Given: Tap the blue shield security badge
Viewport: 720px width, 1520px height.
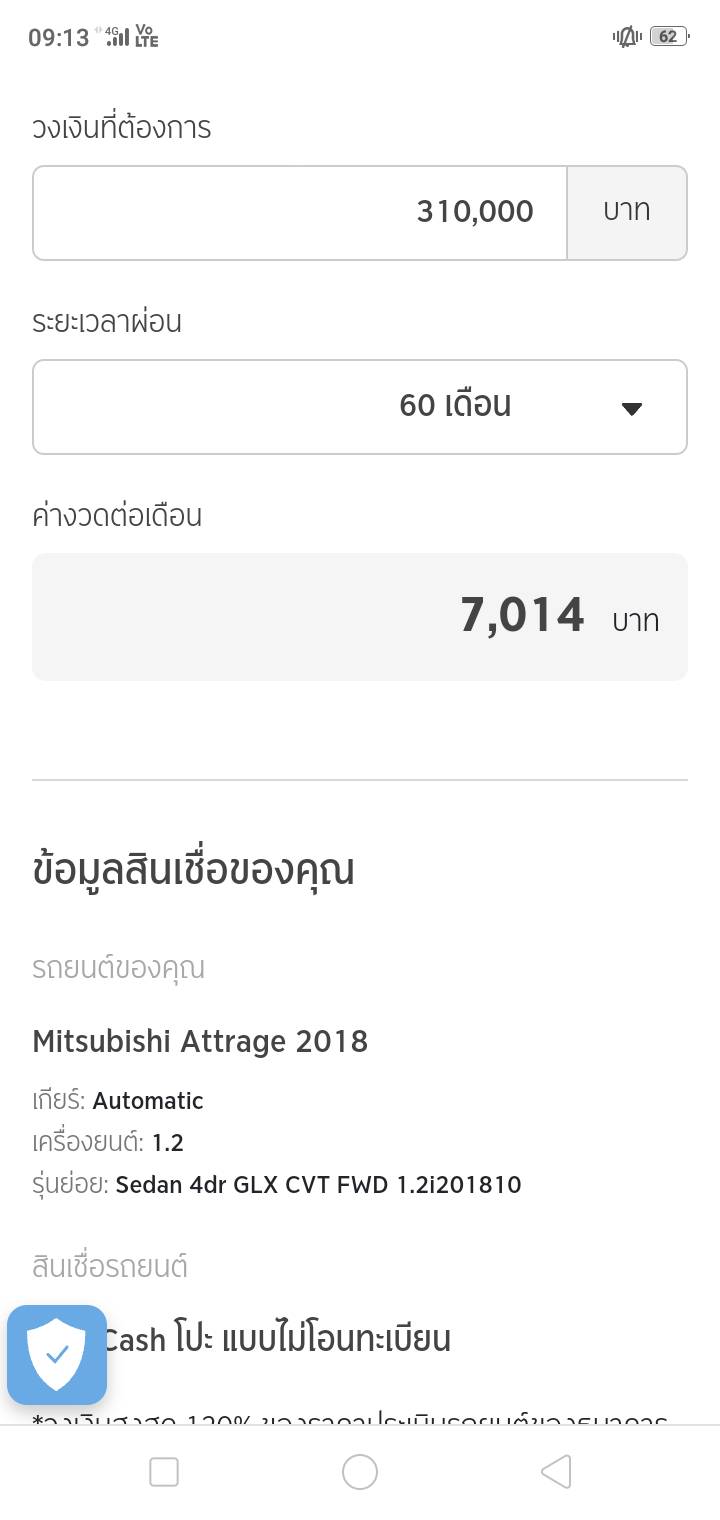Looking at the screenshot, I should (x=57, y=1354).
